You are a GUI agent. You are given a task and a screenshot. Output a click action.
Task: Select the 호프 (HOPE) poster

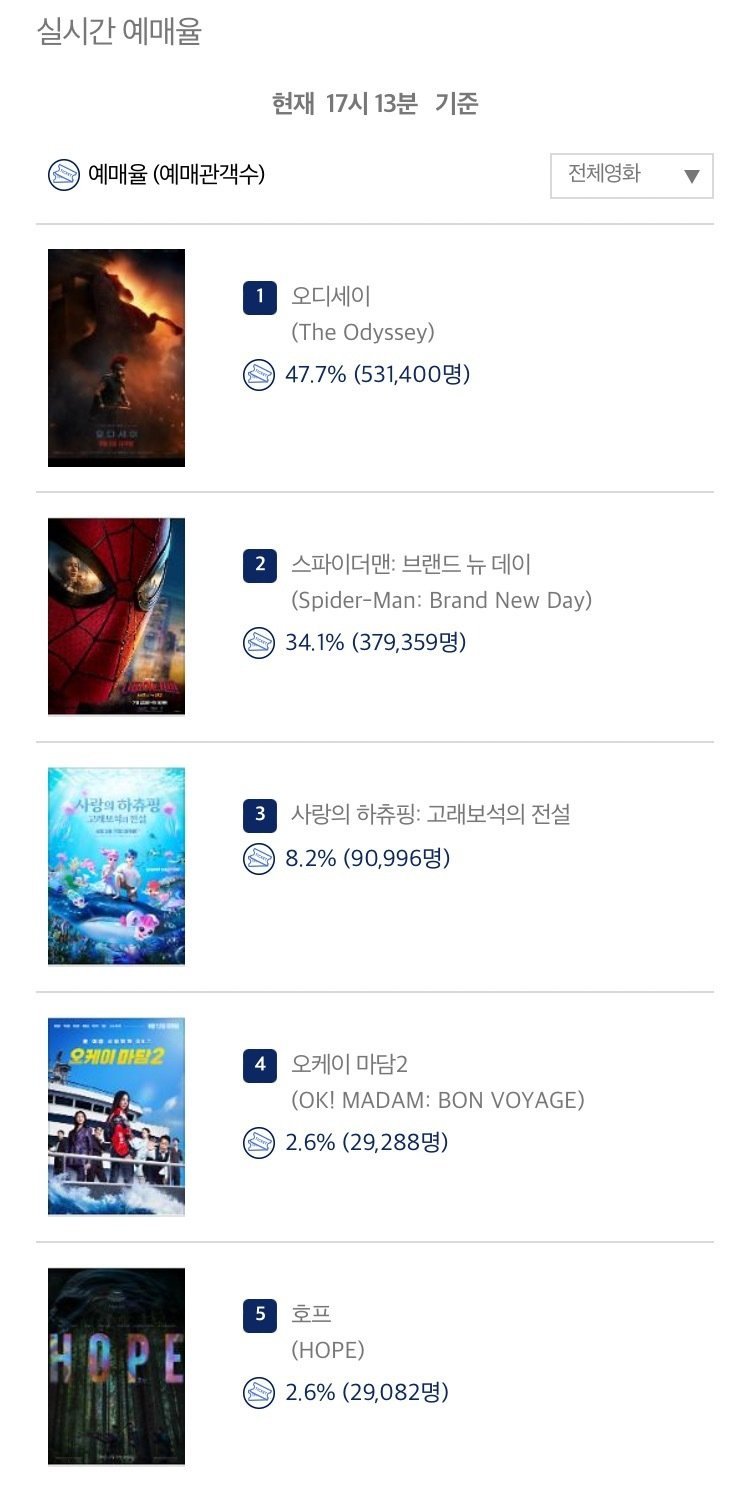(x=116, y=1366)
